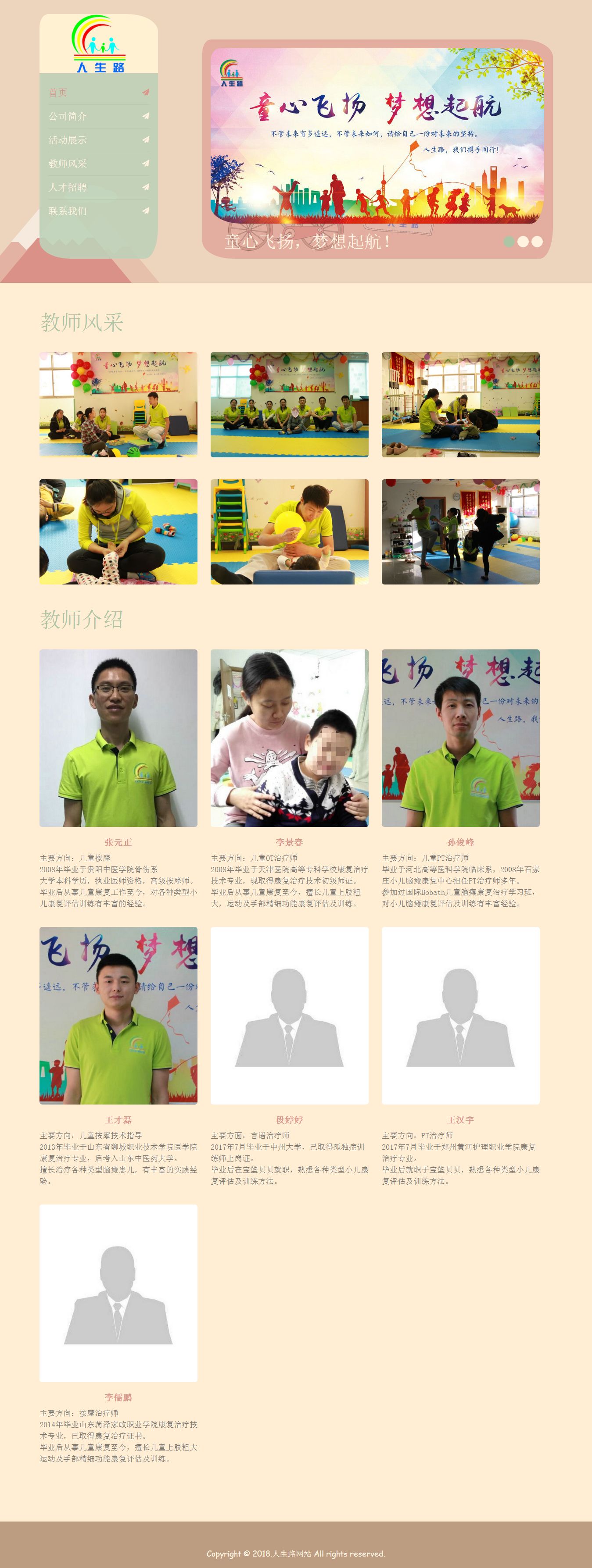Open the 人生路 logo at top

(99, 44)
